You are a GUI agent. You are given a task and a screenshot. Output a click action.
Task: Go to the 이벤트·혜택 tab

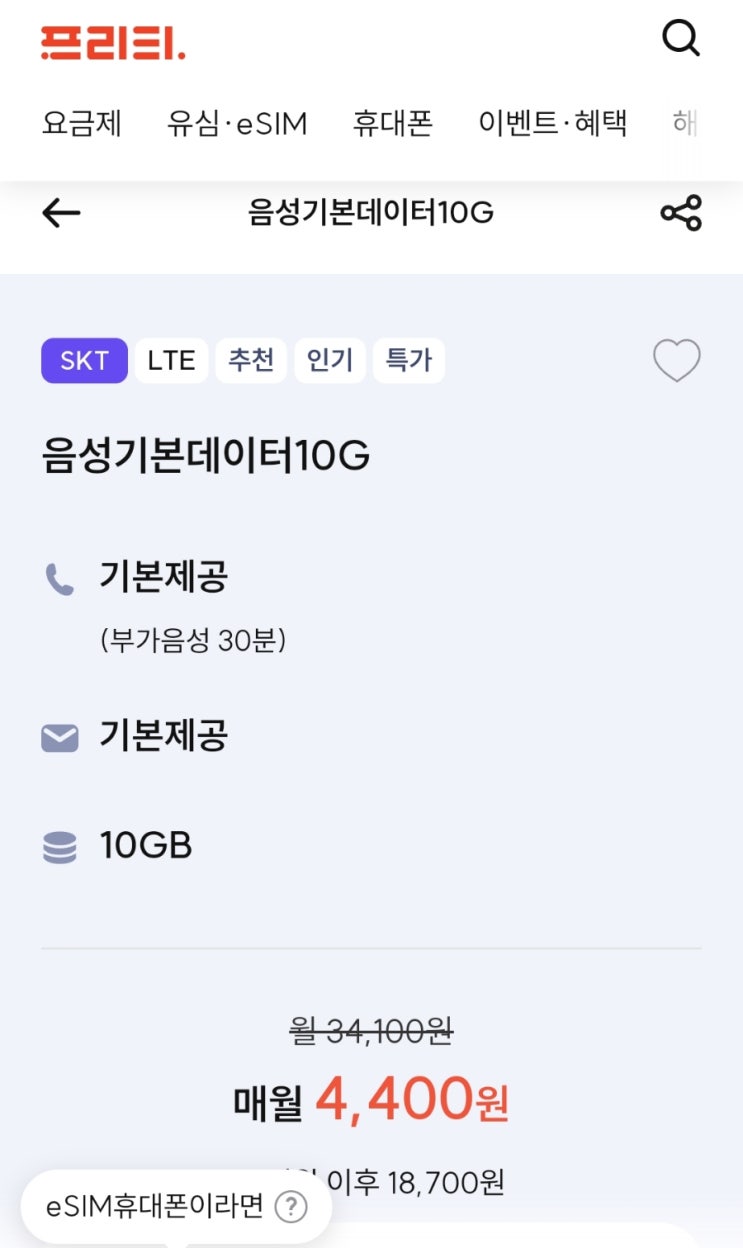[553, 124]
